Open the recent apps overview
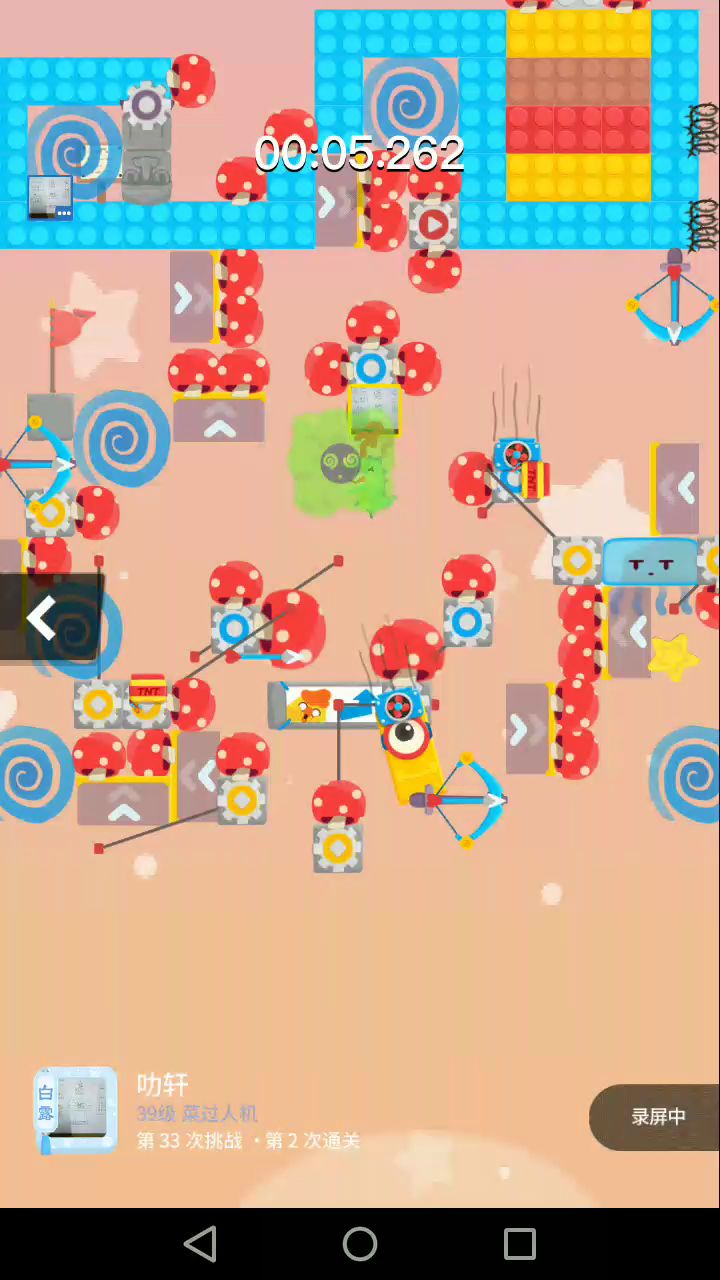The height and width of the screenshot is (1280, 720). coord(520,1244)
